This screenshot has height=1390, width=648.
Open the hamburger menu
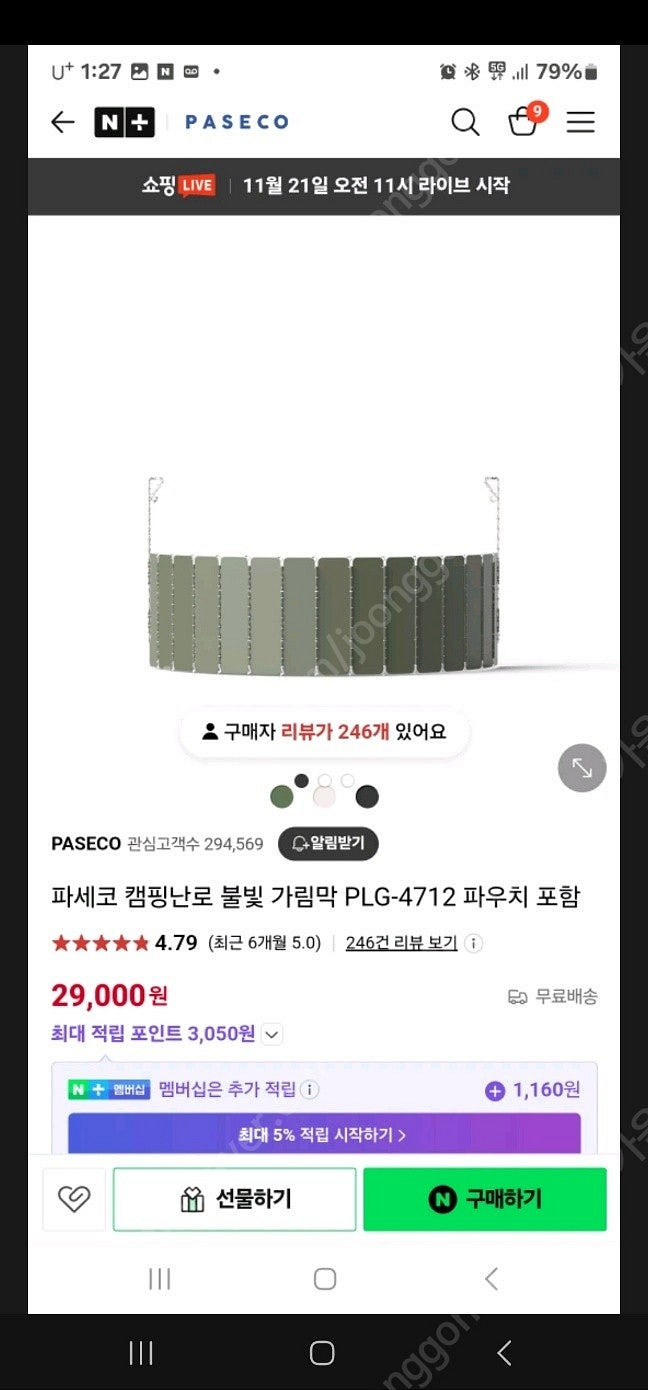(580, 122)
